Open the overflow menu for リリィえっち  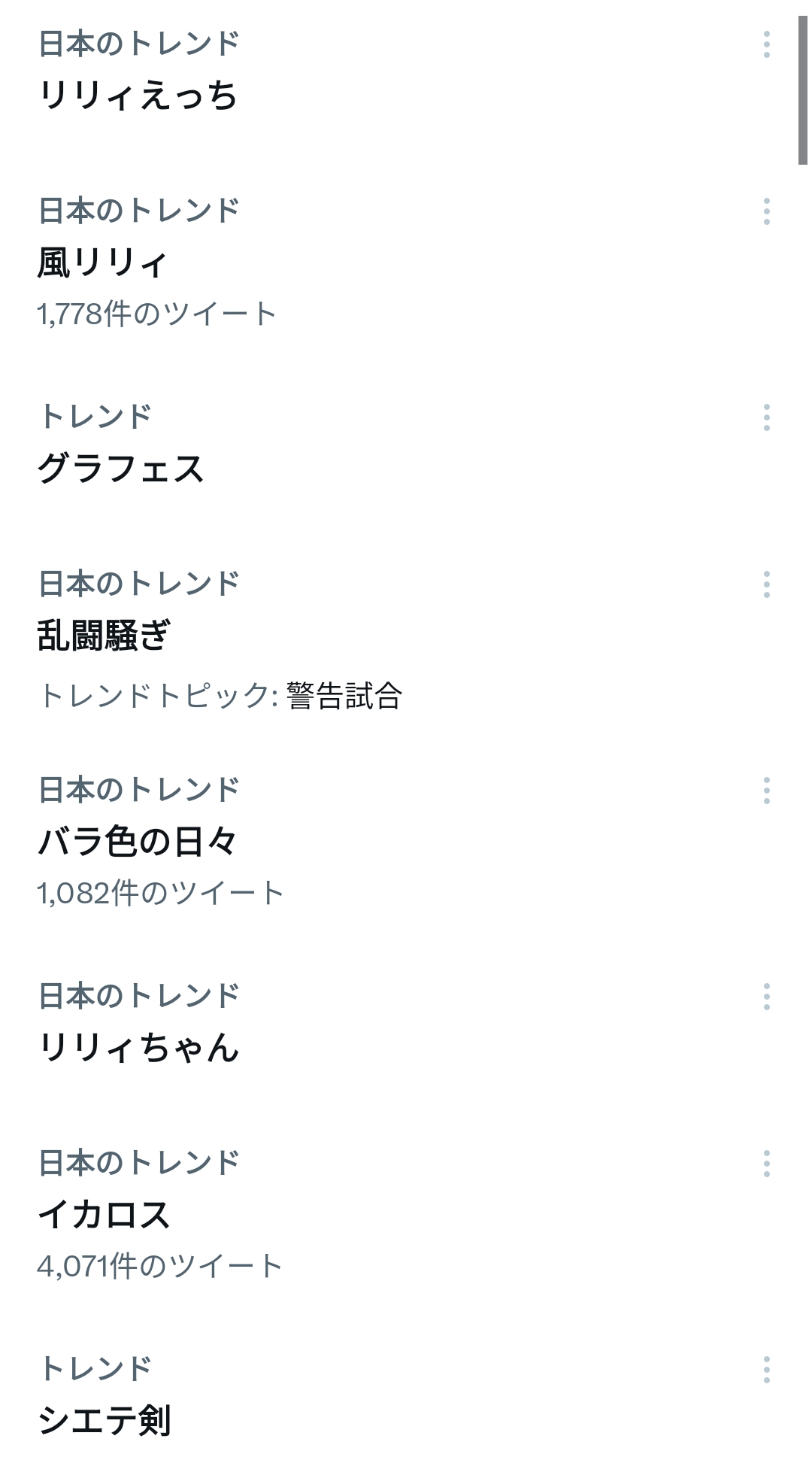tap(766, 44)
